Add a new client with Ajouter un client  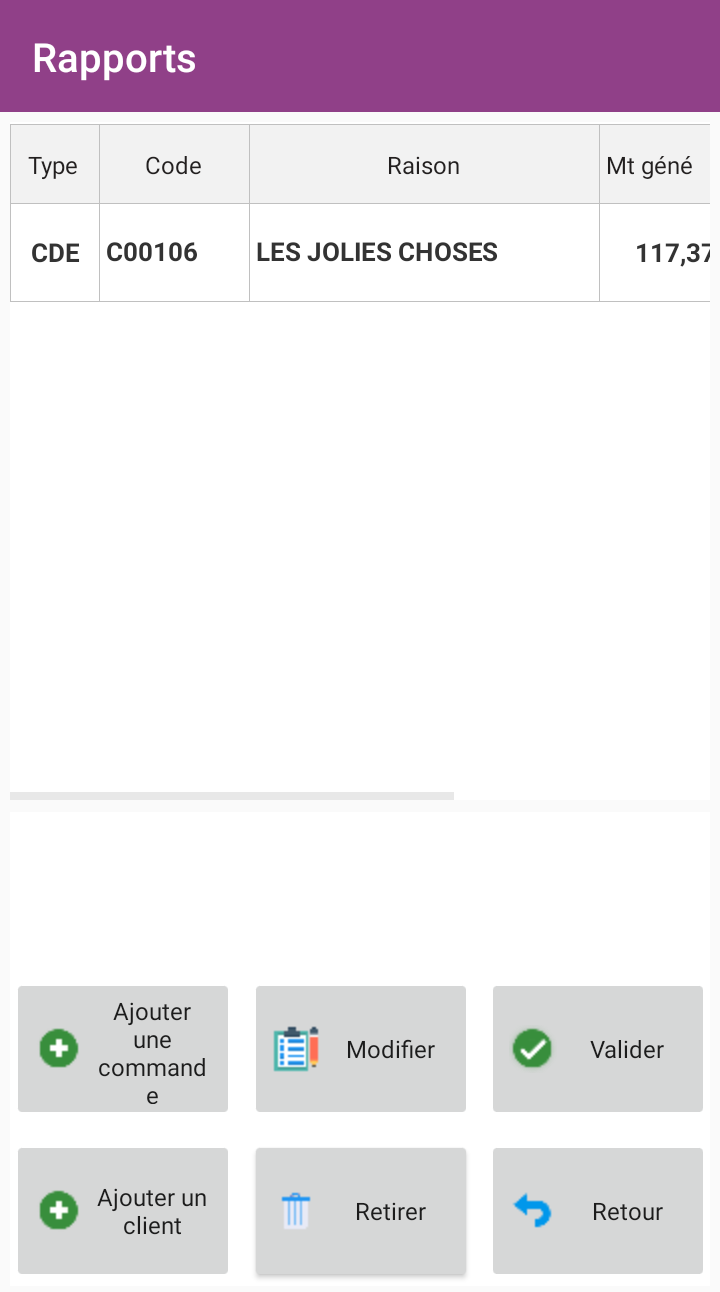(123, 1211)
